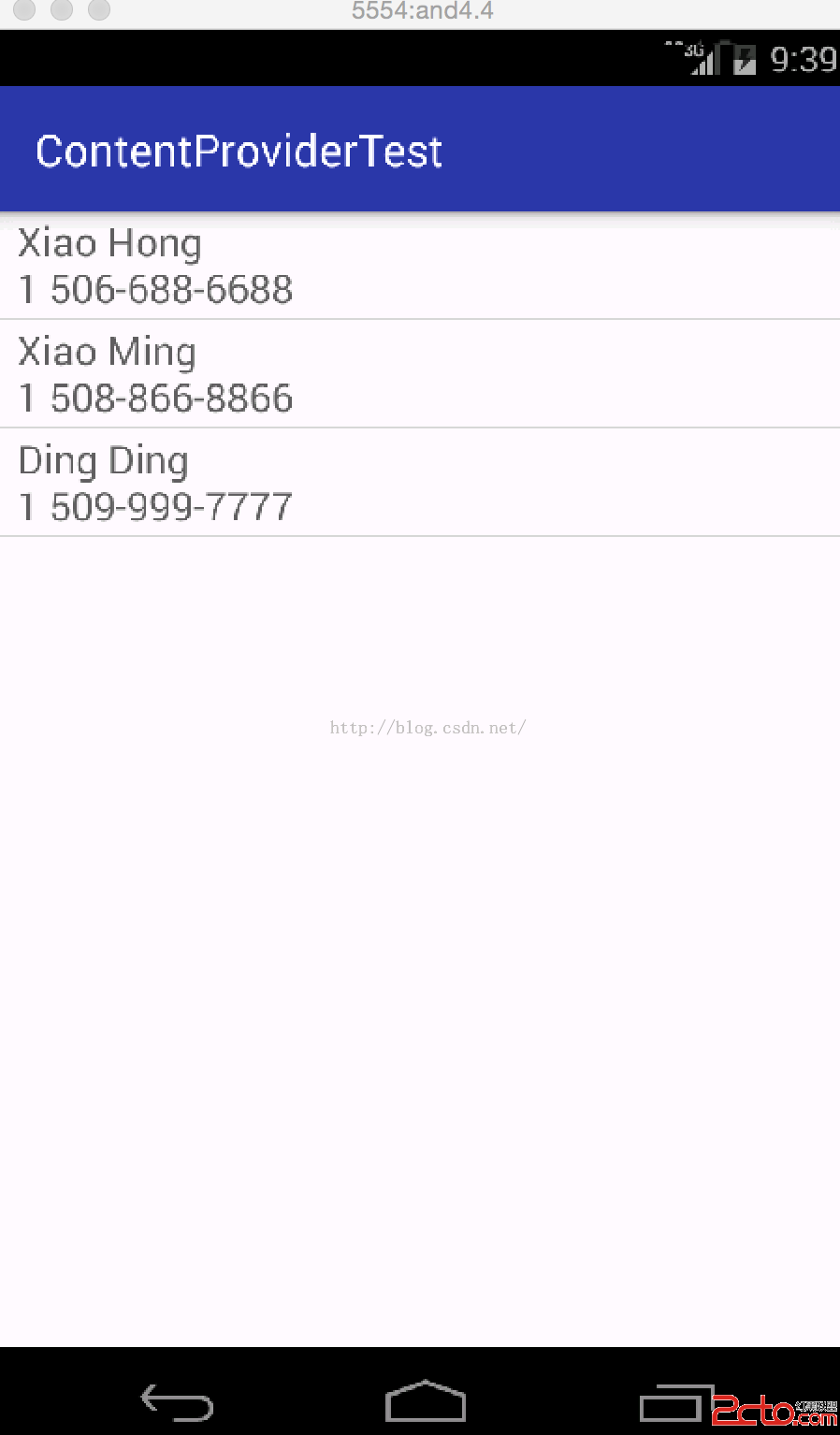
Task: Go back using the system back button
Action: point(177,1401)
